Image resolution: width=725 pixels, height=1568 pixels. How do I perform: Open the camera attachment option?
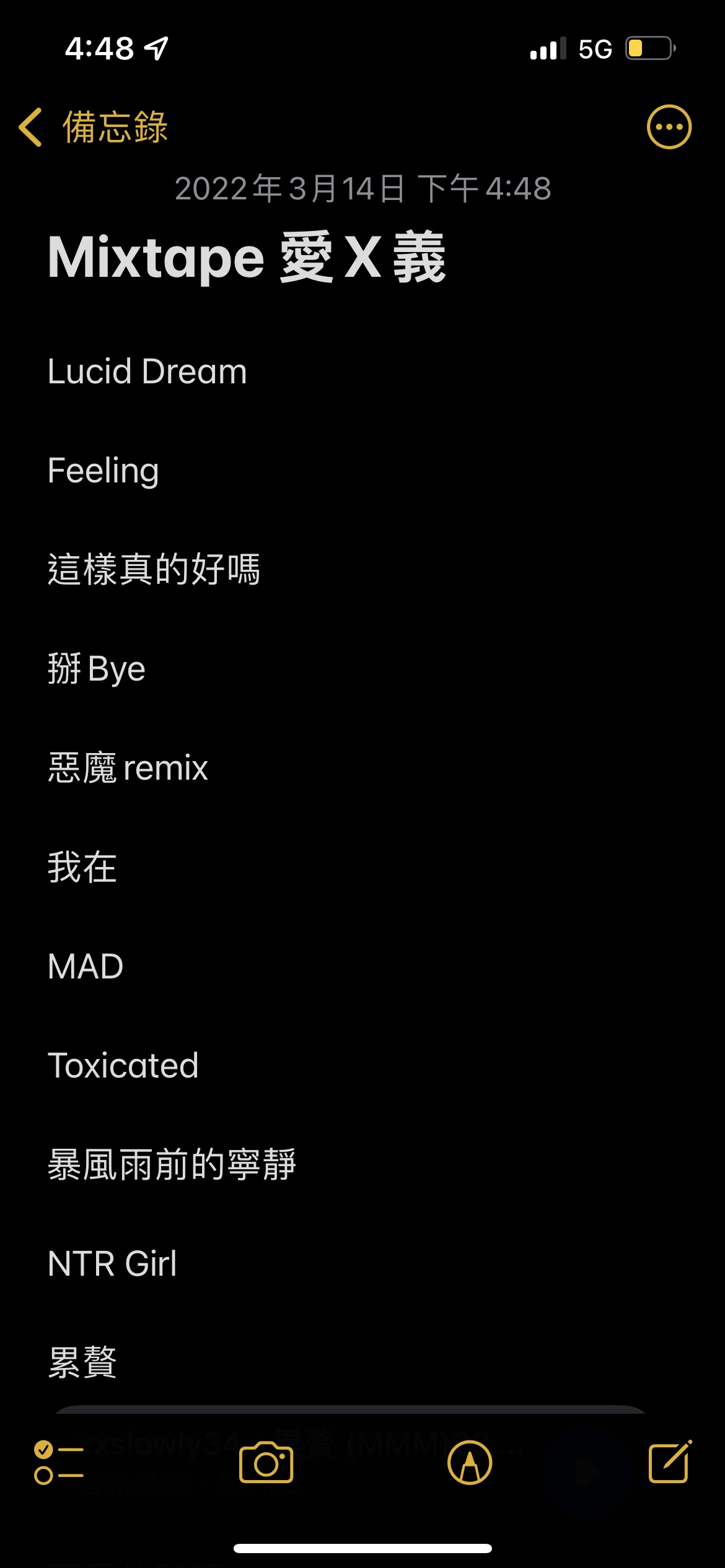[x=266, y=1463]
